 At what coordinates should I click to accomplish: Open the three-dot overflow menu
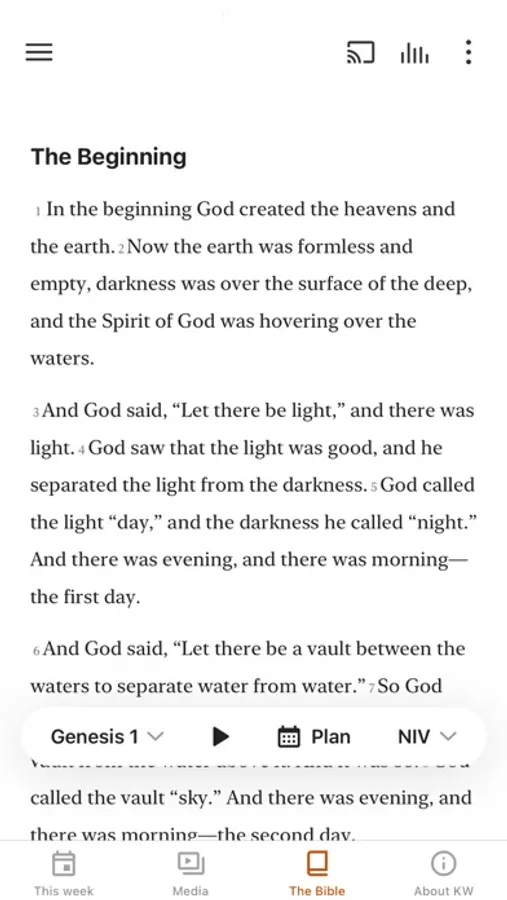tap(469, 52)
